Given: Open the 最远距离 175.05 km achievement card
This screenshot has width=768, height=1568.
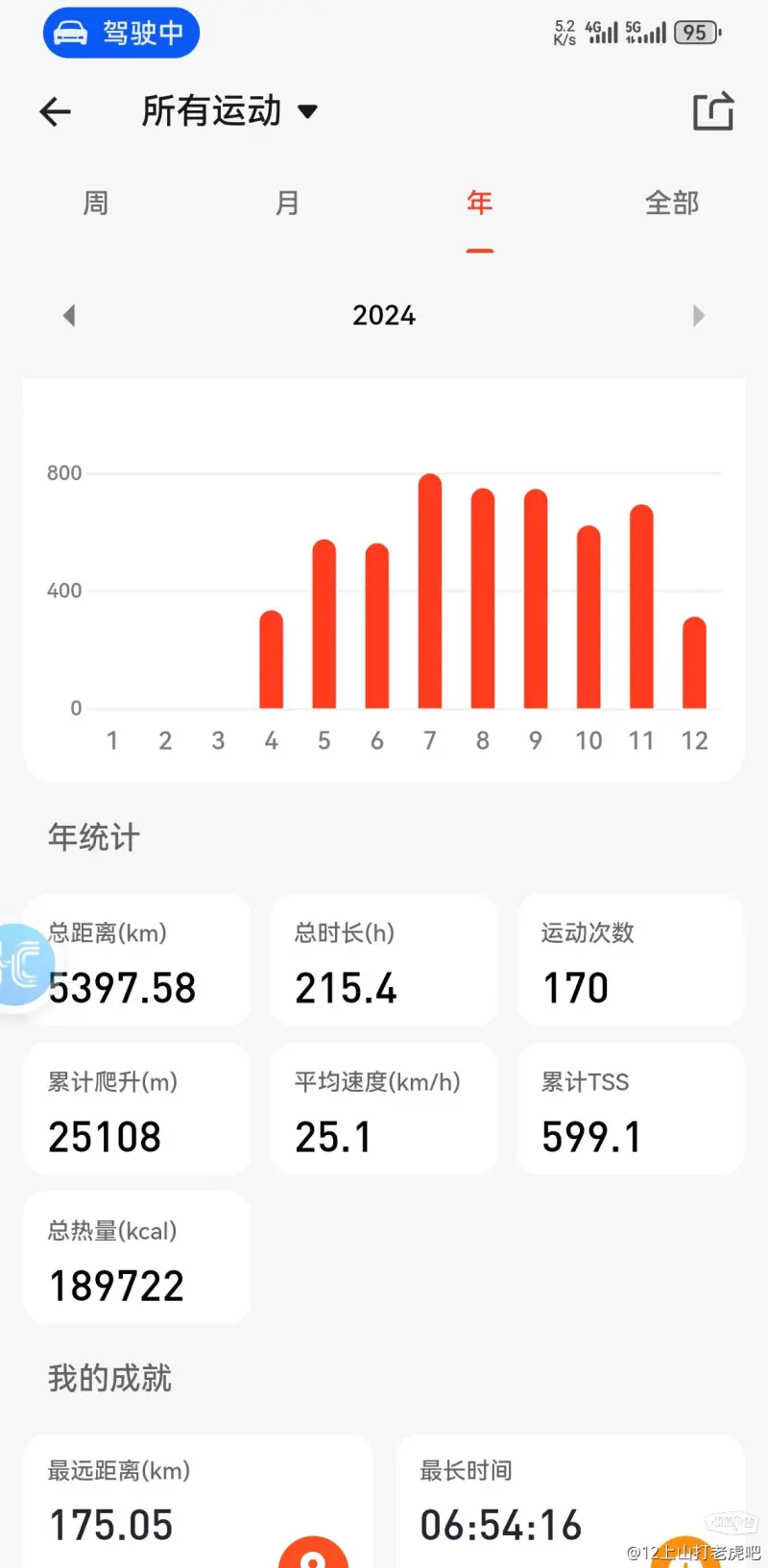Looking at the screenshot, I should [x=198, y=1502].
